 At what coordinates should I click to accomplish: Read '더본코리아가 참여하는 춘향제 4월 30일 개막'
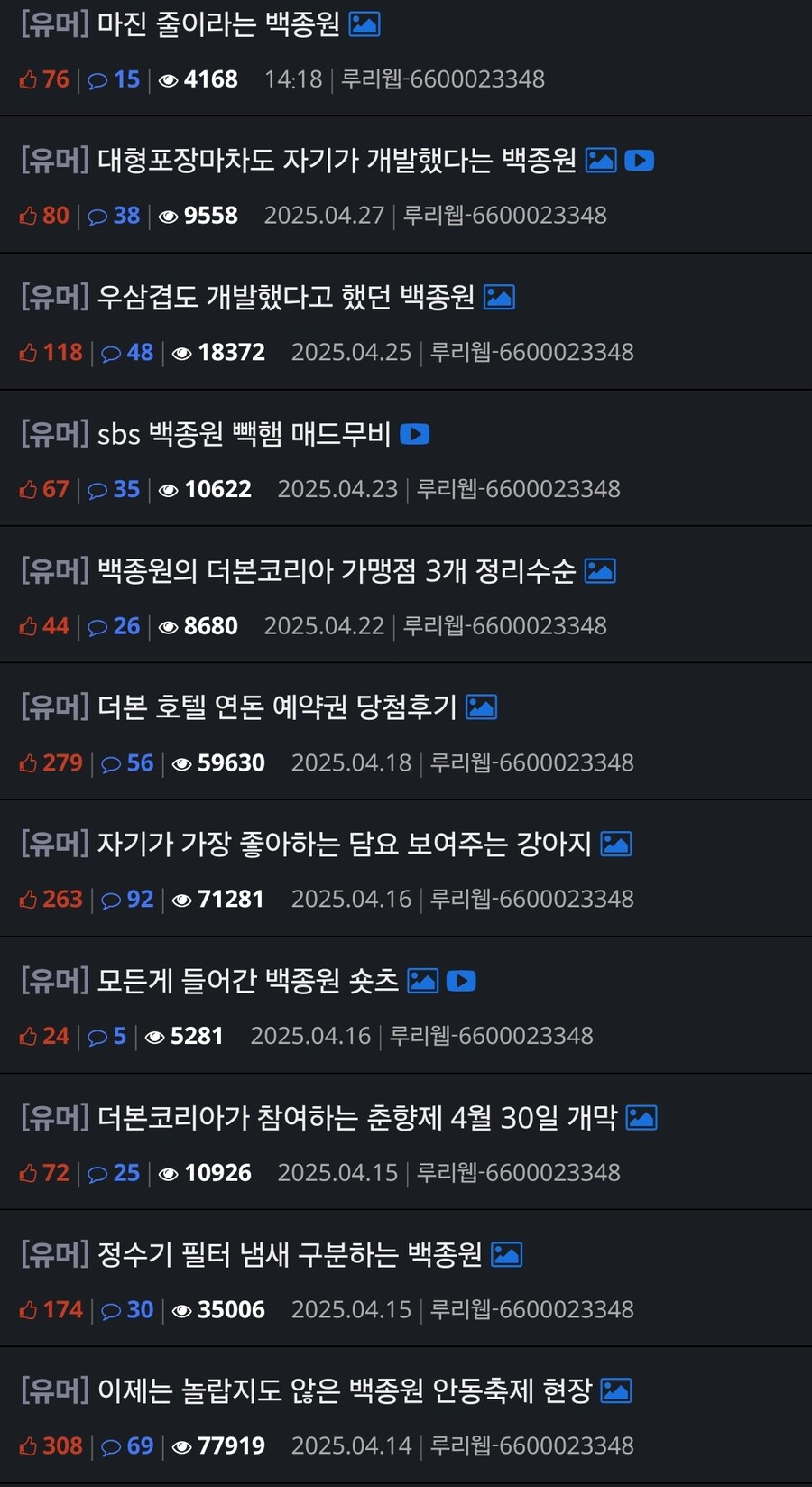[356, 1118]
